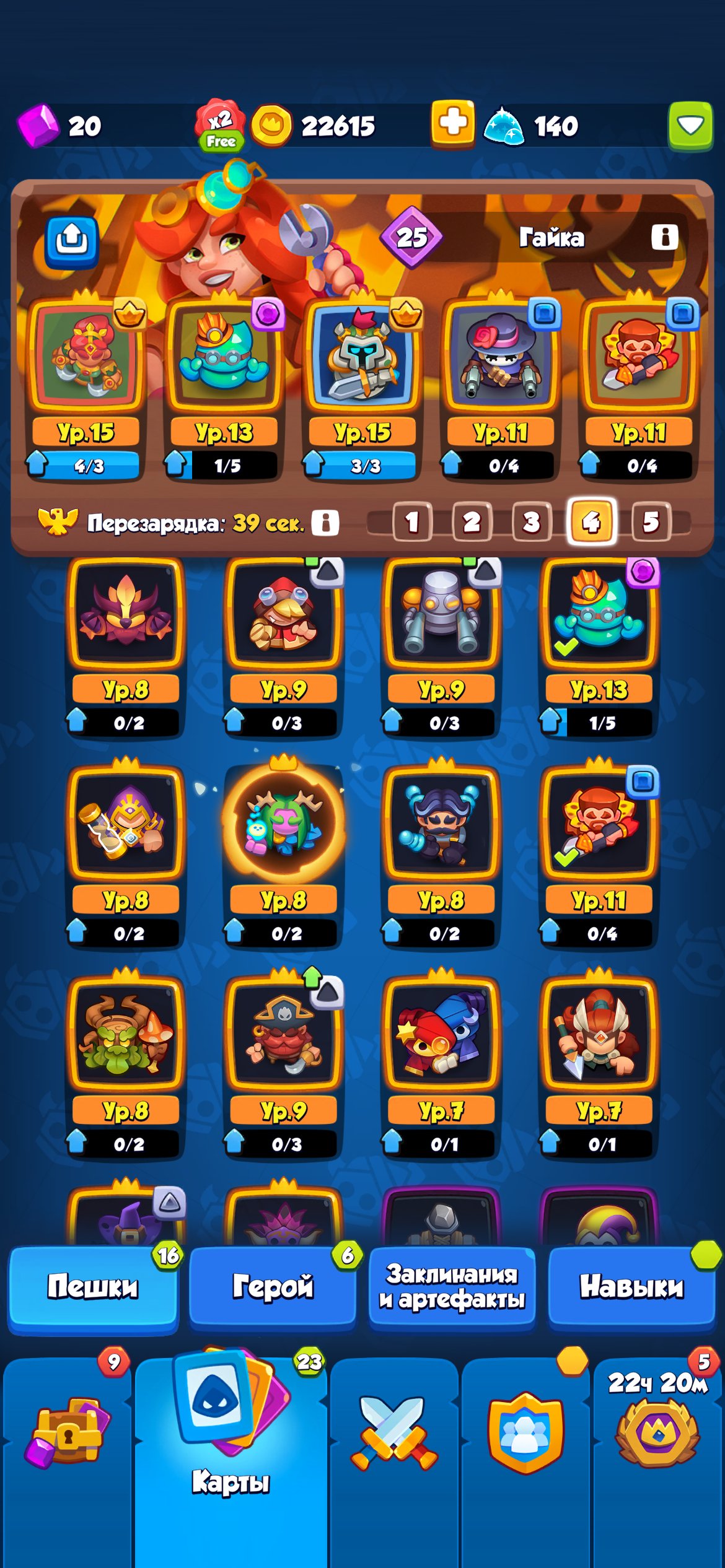Switch to deck slot 5
Screen dimensions: 725x1568
tap(651, 522)
